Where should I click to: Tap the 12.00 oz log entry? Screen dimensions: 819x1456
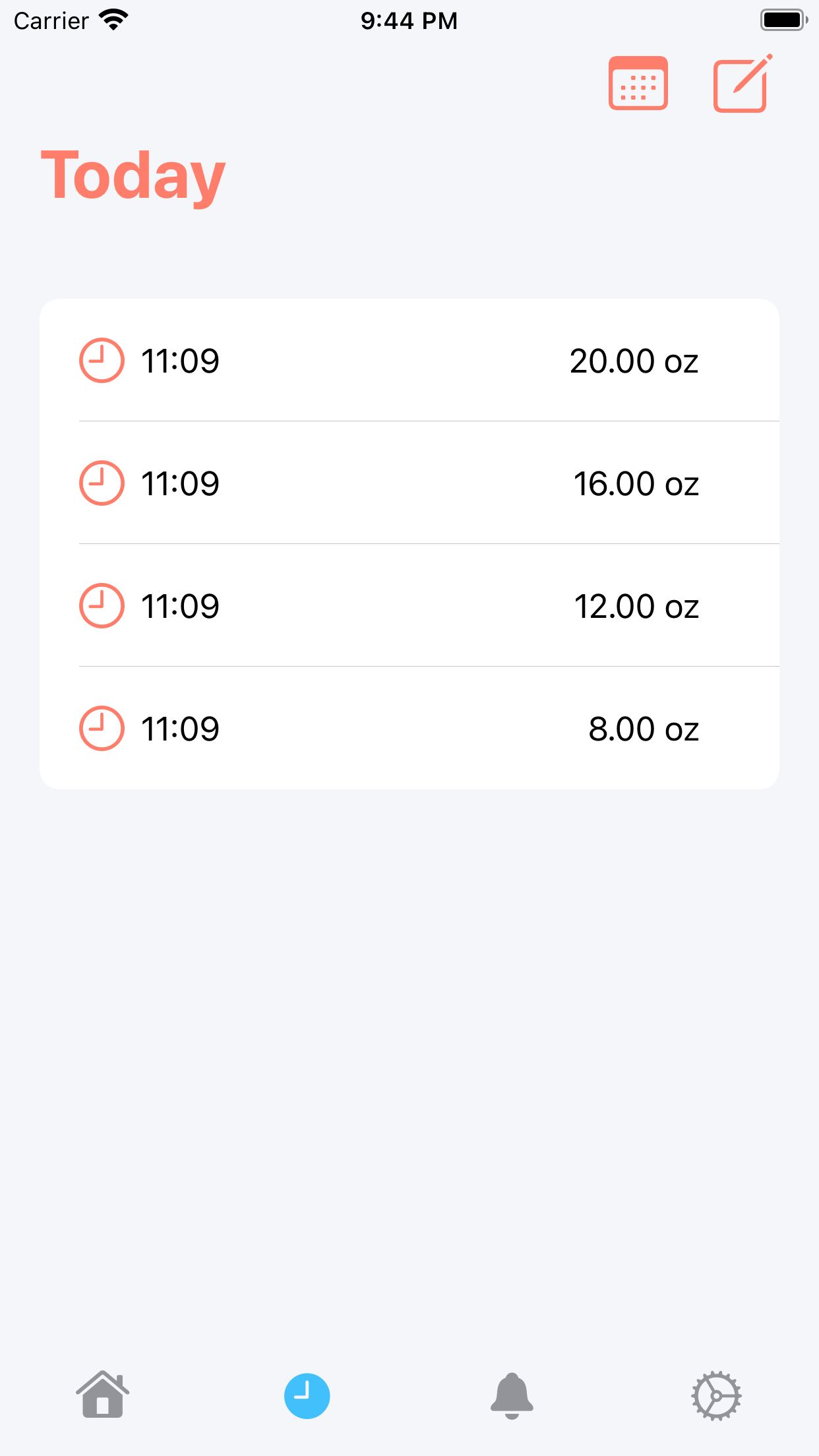(x=409, y=605)
